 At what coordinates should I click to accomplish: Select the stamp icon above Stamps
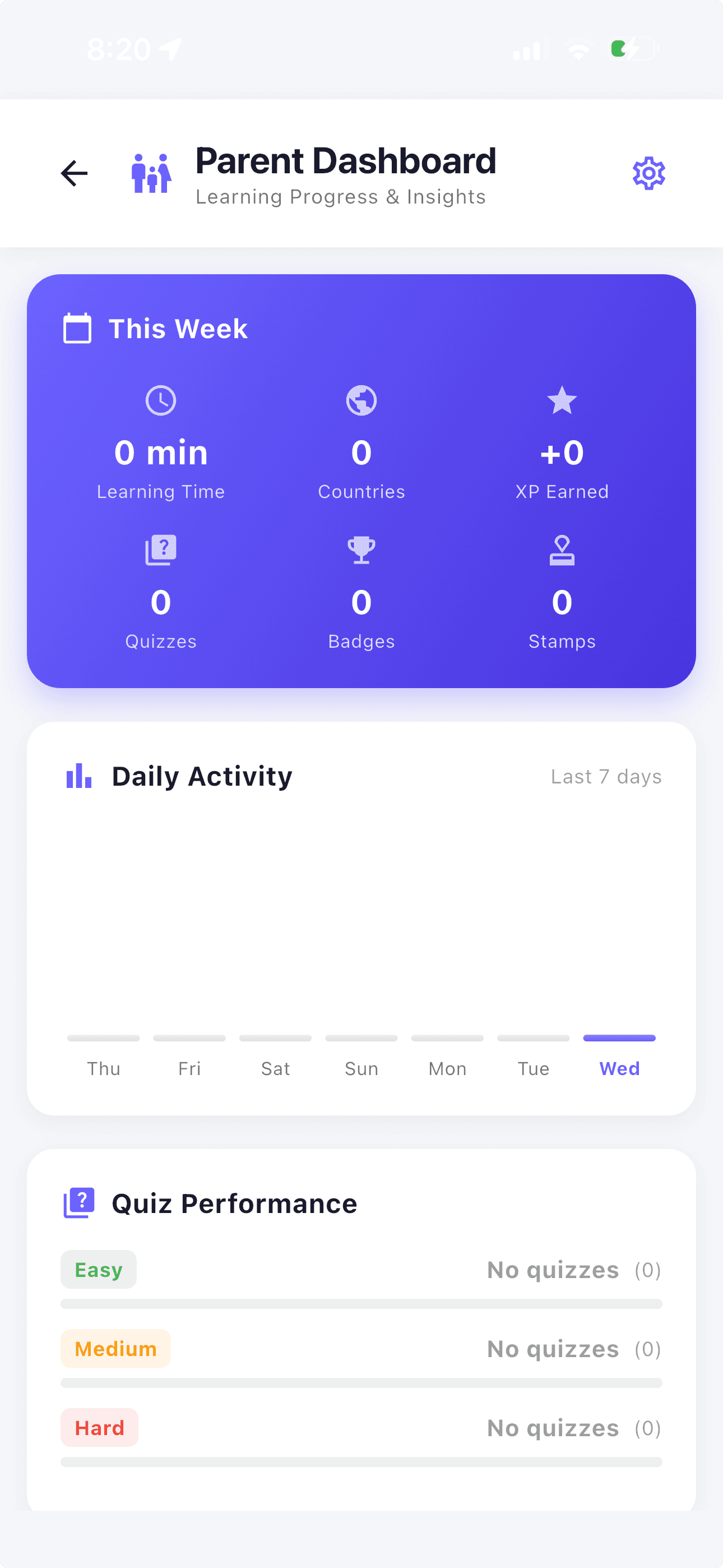[561, 549]
